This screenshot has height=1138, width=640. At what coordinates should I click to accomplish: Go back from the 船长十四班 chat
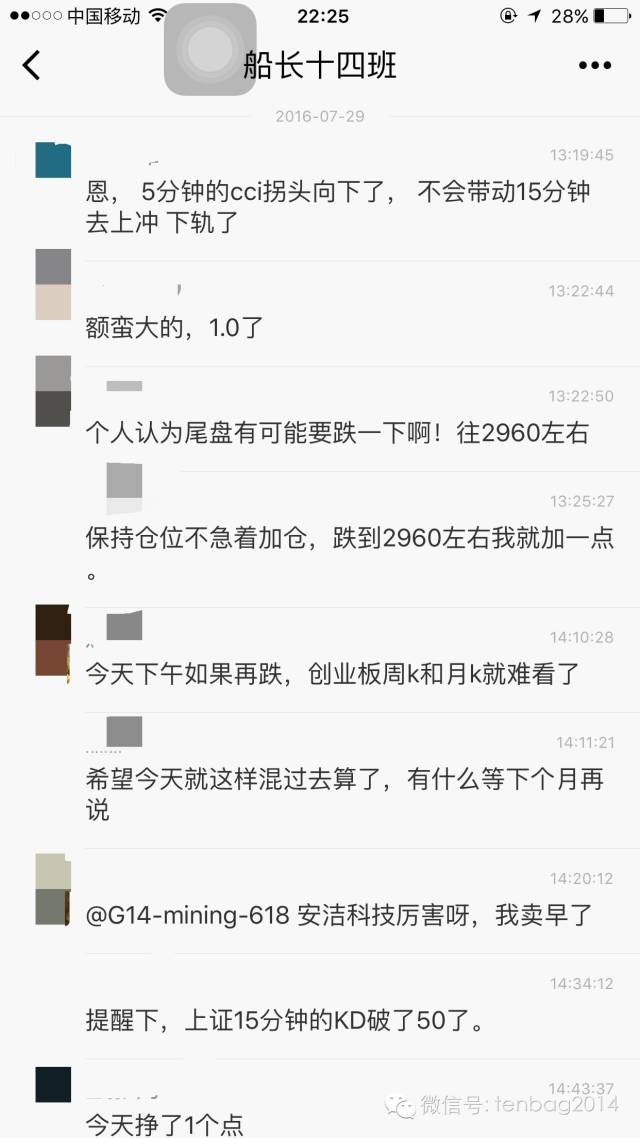(x=32, y=66)
